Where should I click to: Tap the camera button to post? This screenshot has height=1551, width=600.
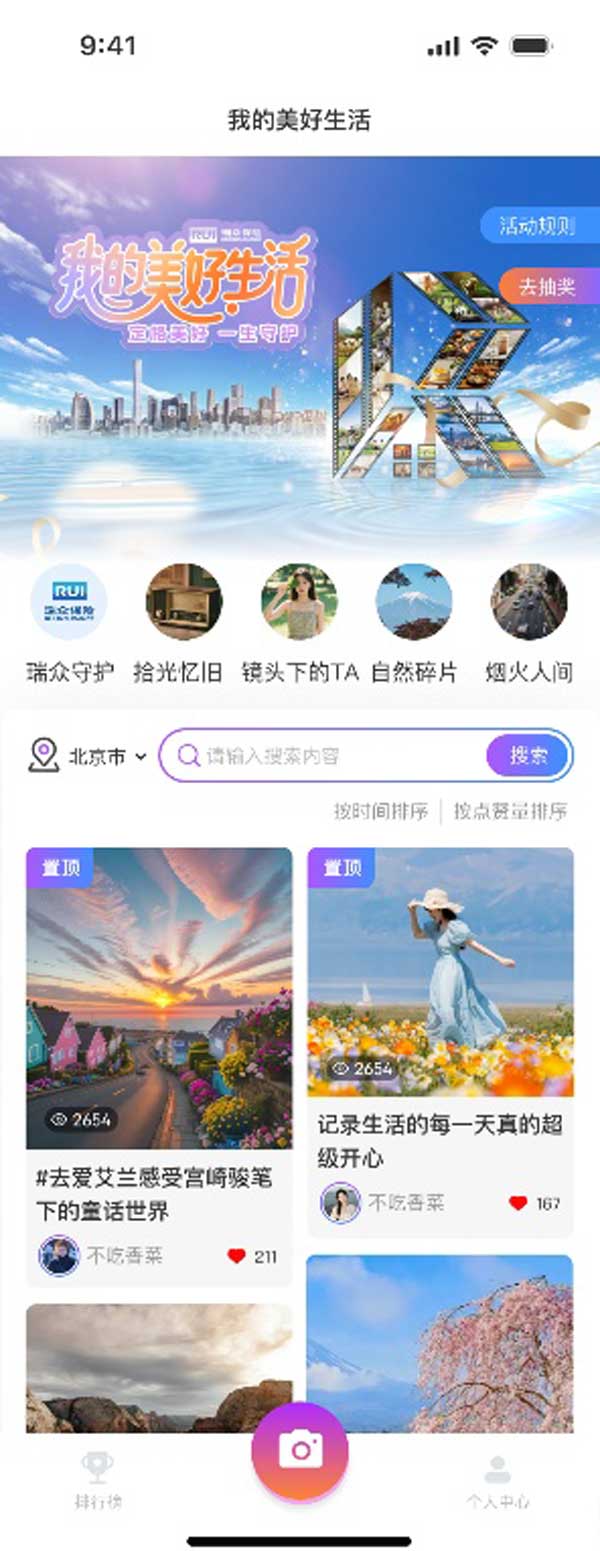coord(300,1449)
